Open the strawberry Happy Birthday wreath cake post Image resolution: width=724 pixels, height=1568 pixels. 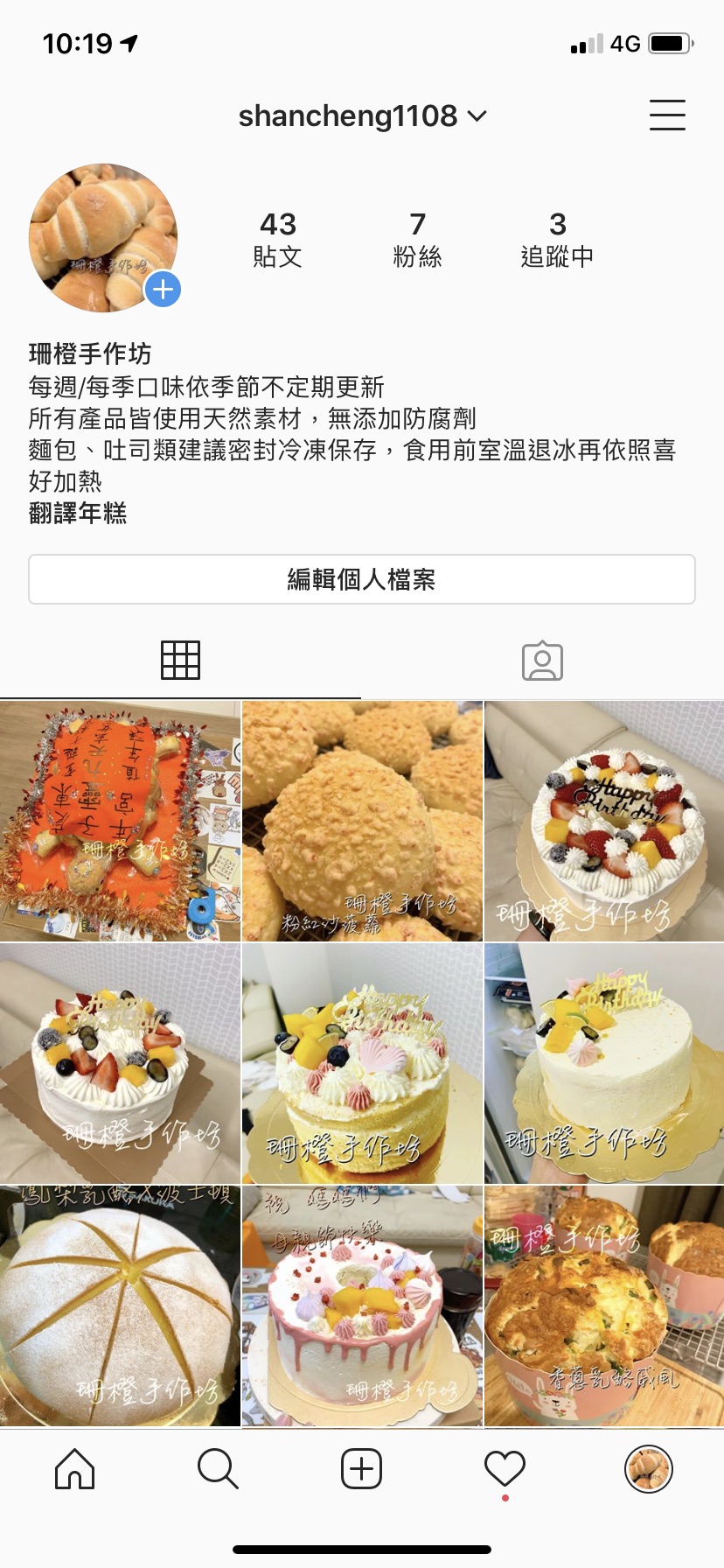(604, 821)
